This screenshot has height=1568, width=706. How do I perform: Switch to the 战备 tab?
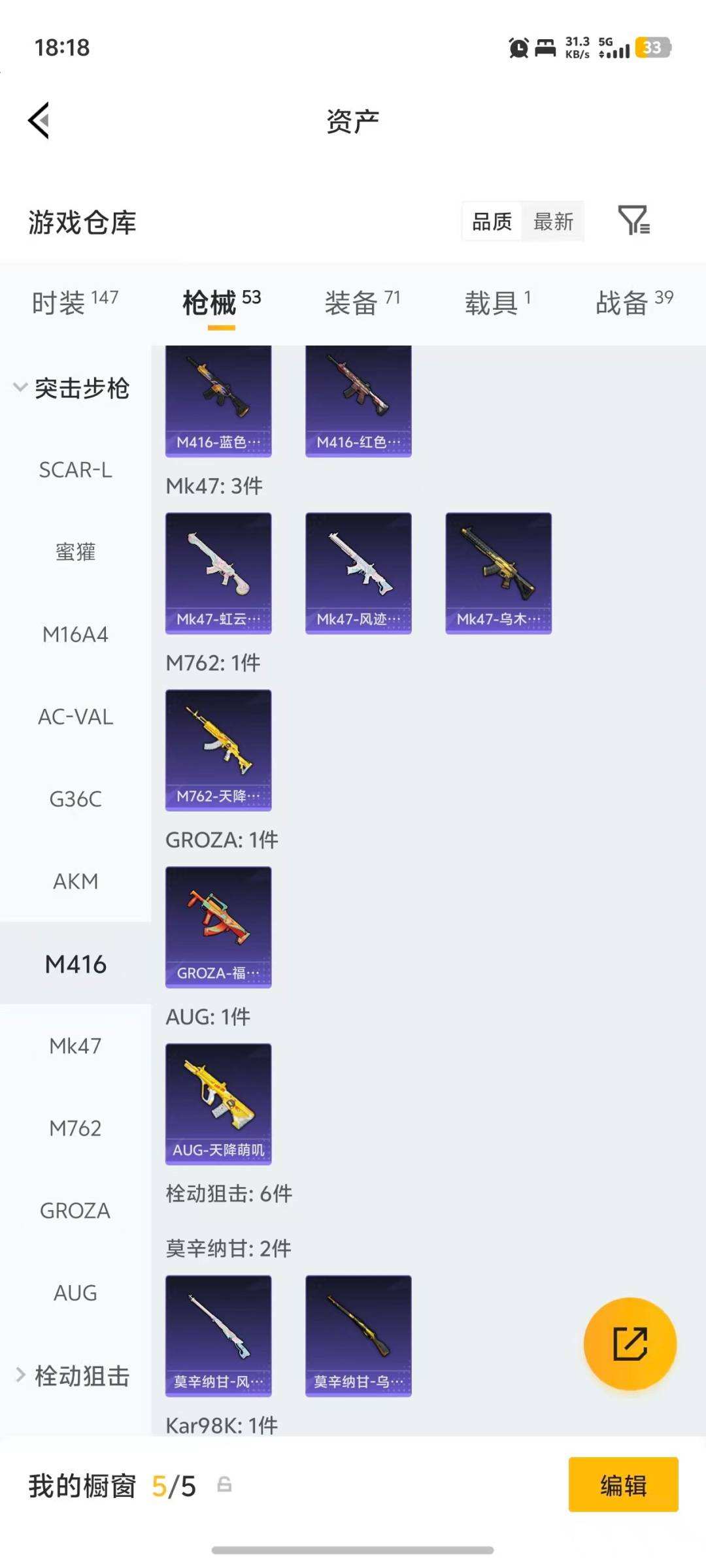click(633, 303)
